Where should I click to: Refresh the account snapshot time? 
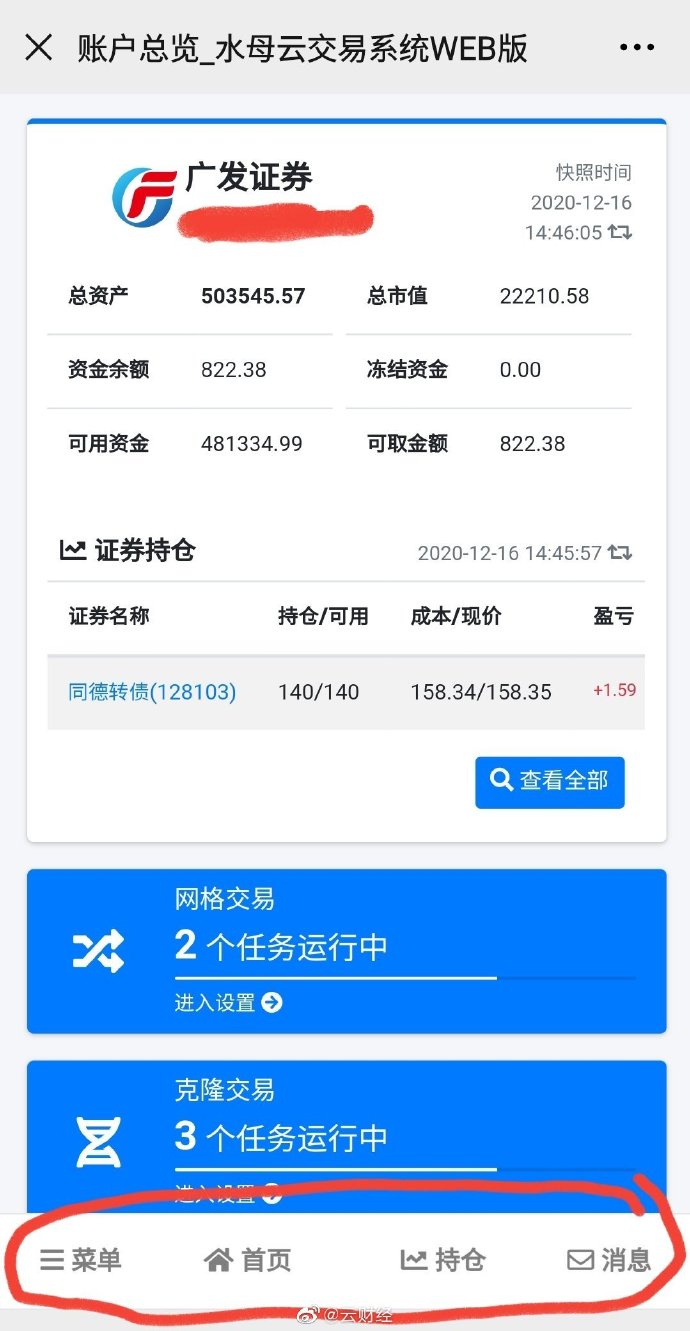[x=621, y=233]
